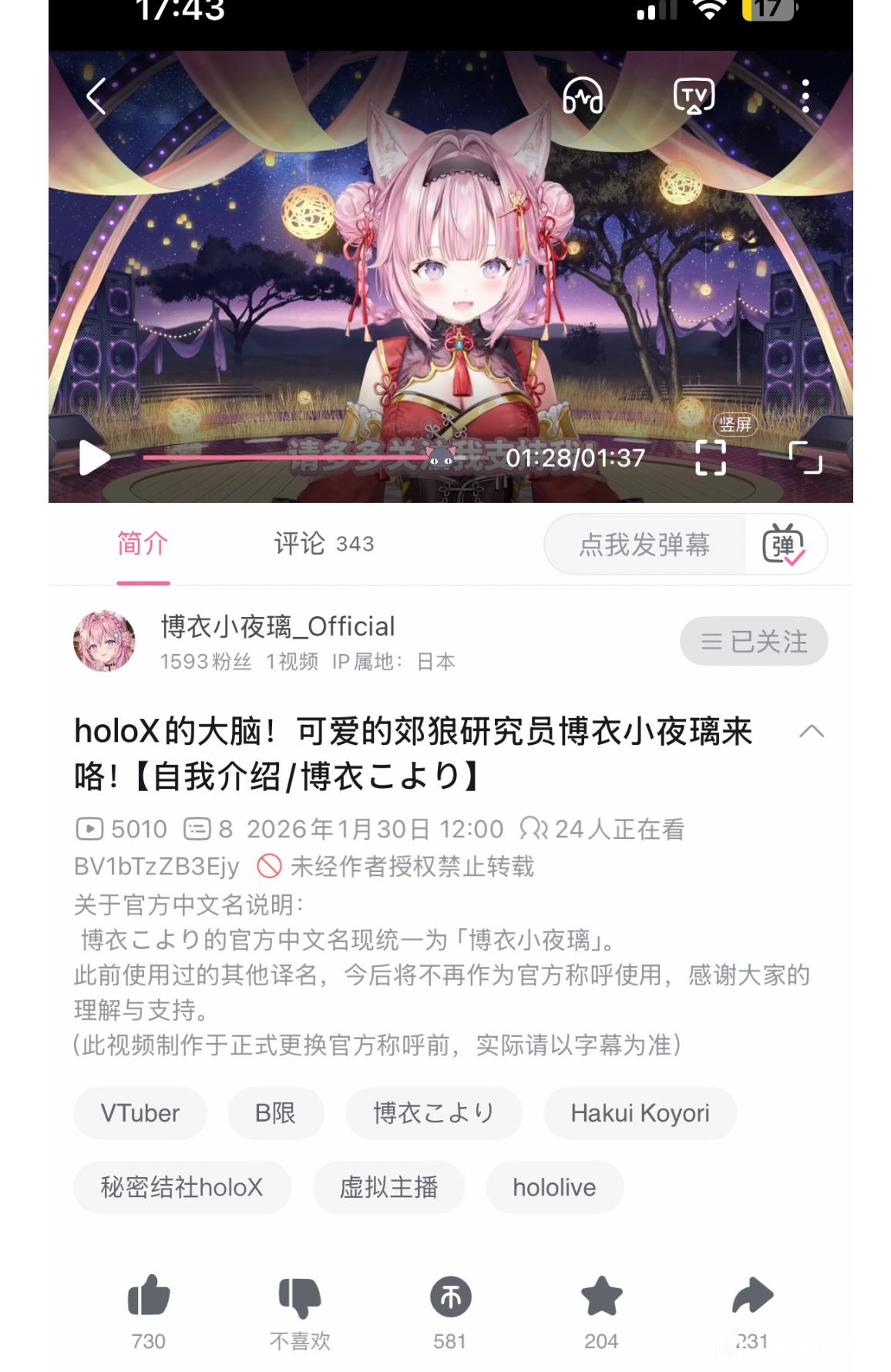The image size is (891, 1372).
Task: Open the video overflow menu
Action: tap(805, 97)
